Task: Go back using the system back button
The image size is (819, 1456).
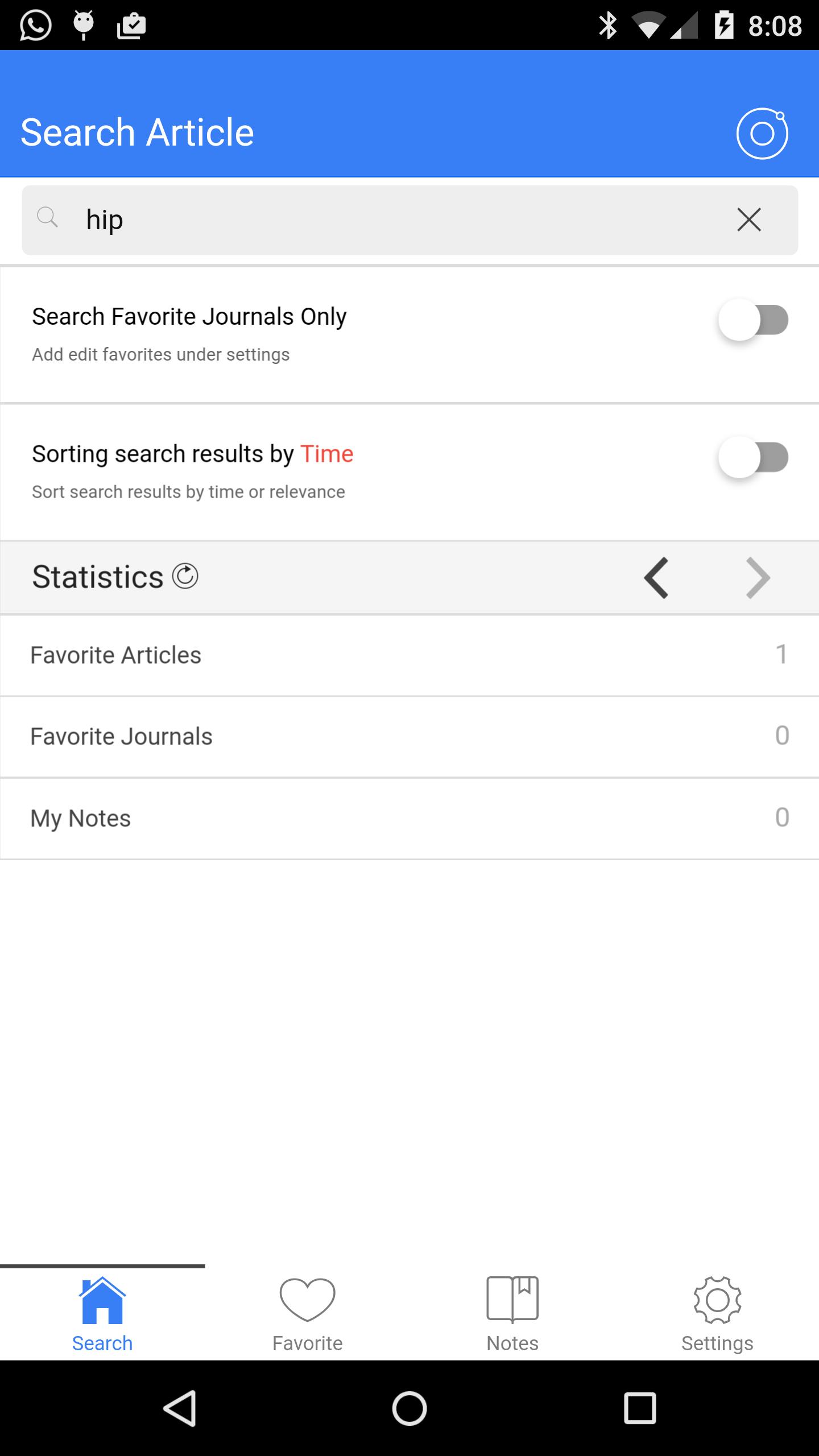Action: pyautogui.click(x=180, y=1408)
